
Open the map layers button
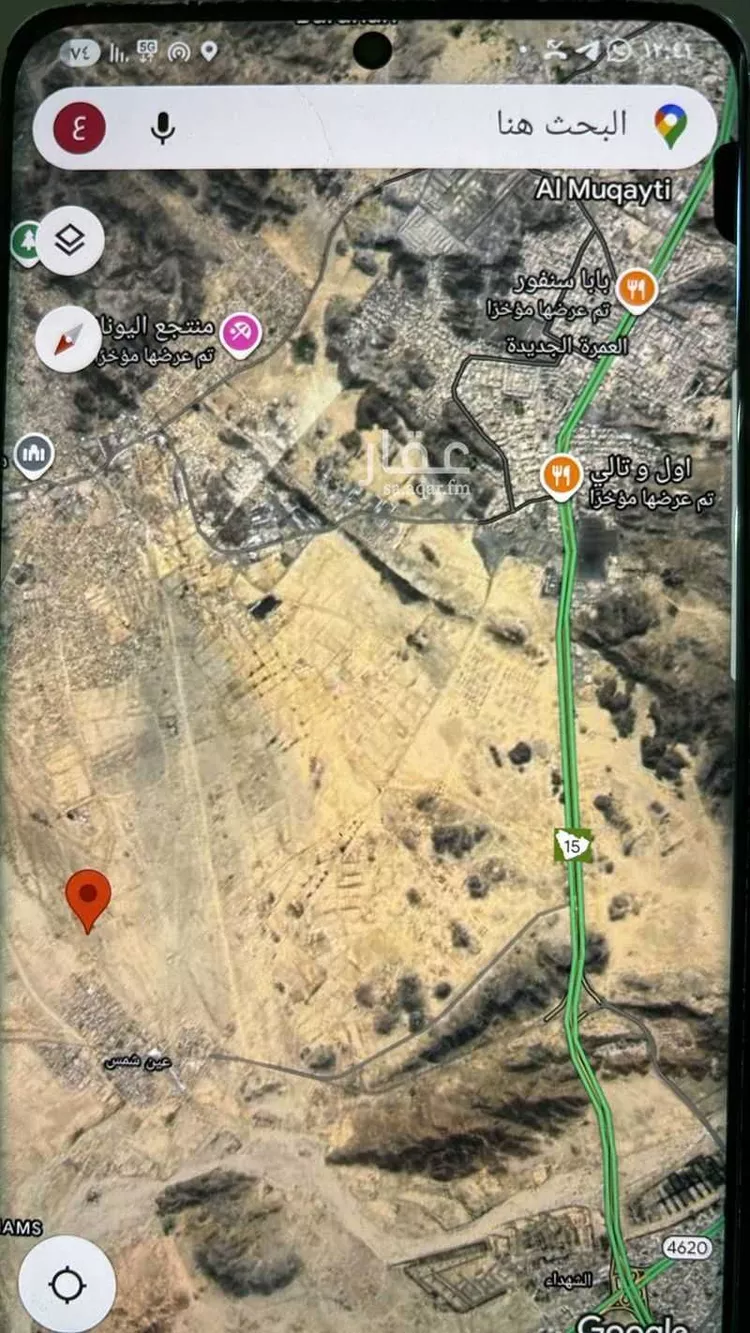point(69,240)
